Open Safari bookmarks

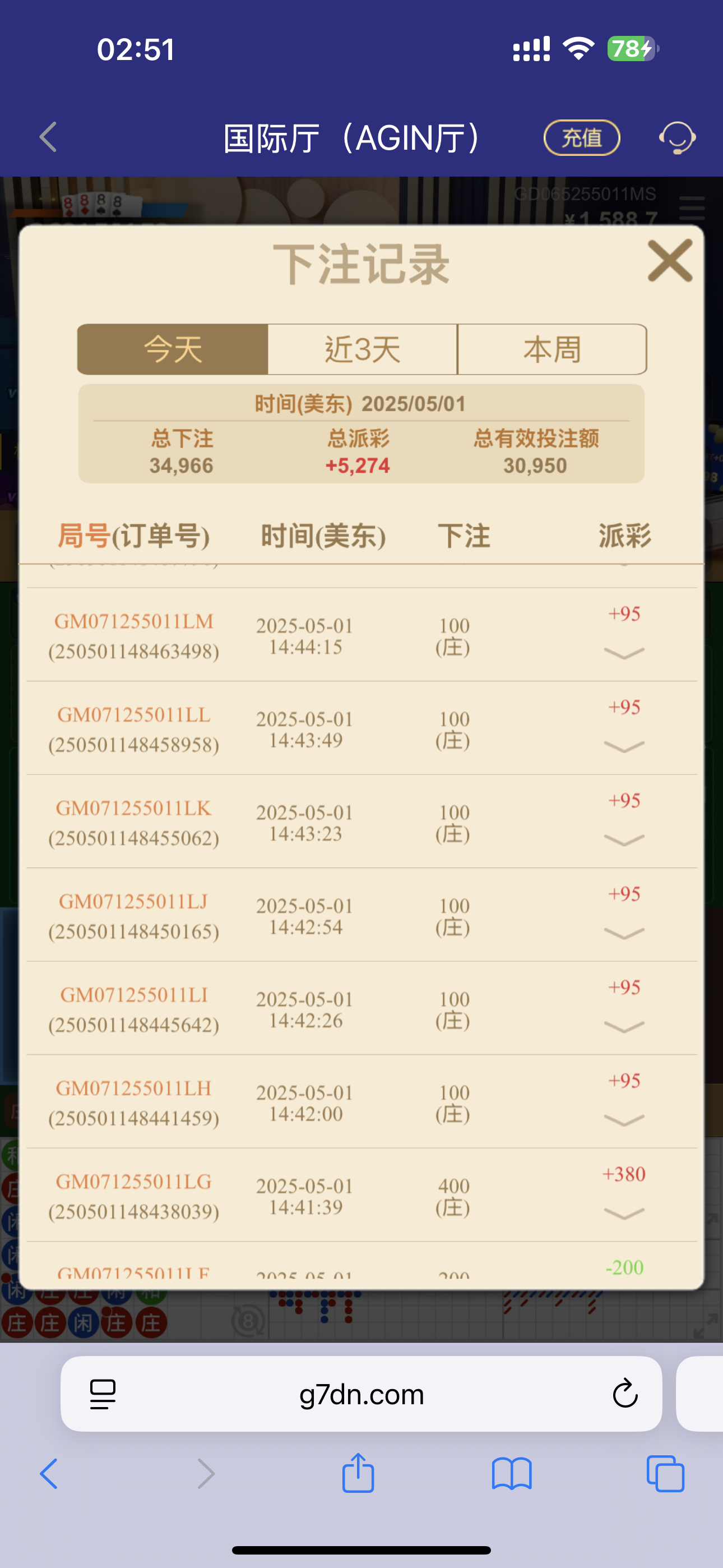point(511,1474)
